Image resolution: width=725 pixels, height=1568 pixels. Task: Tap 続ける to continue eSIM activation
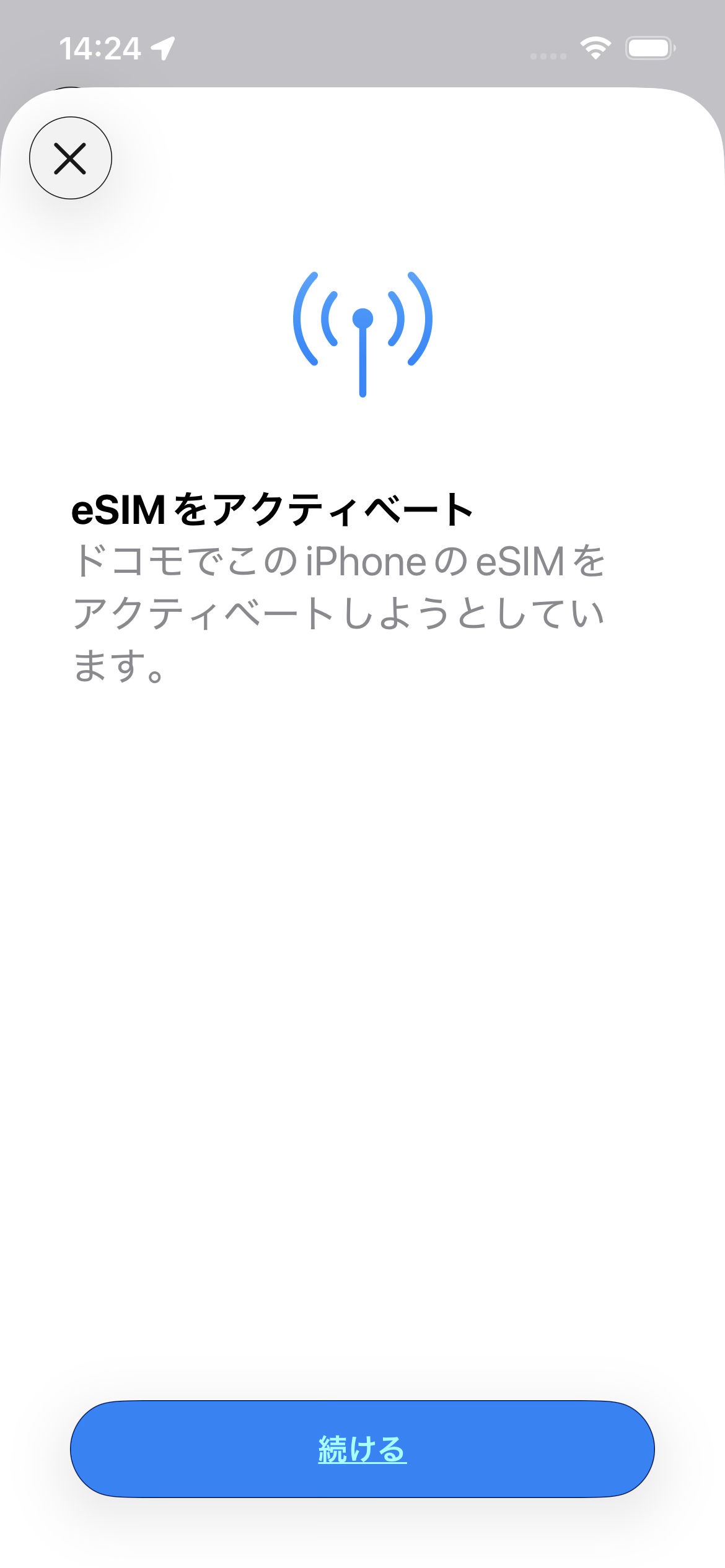pos(362,1449)
